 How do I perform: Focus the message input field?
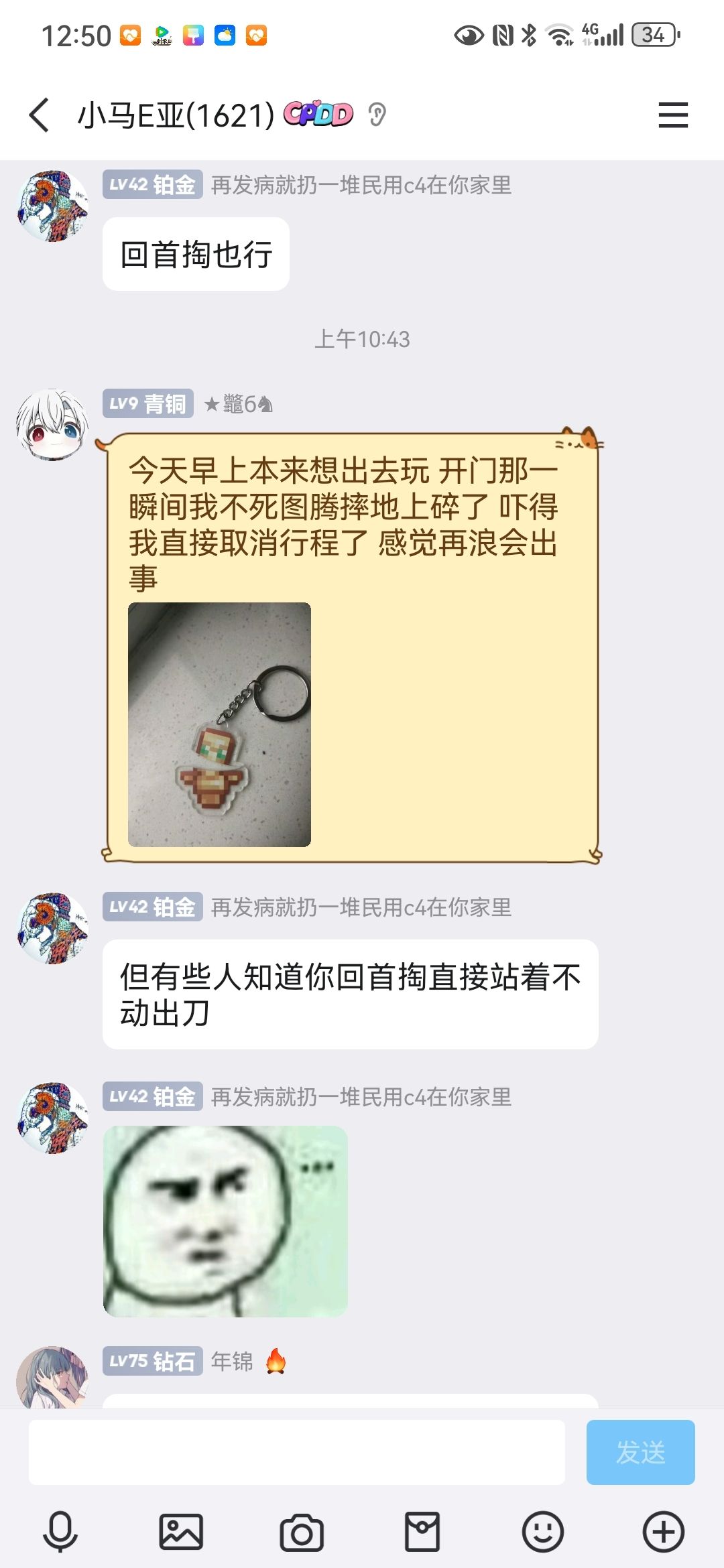click(296, 1452)
